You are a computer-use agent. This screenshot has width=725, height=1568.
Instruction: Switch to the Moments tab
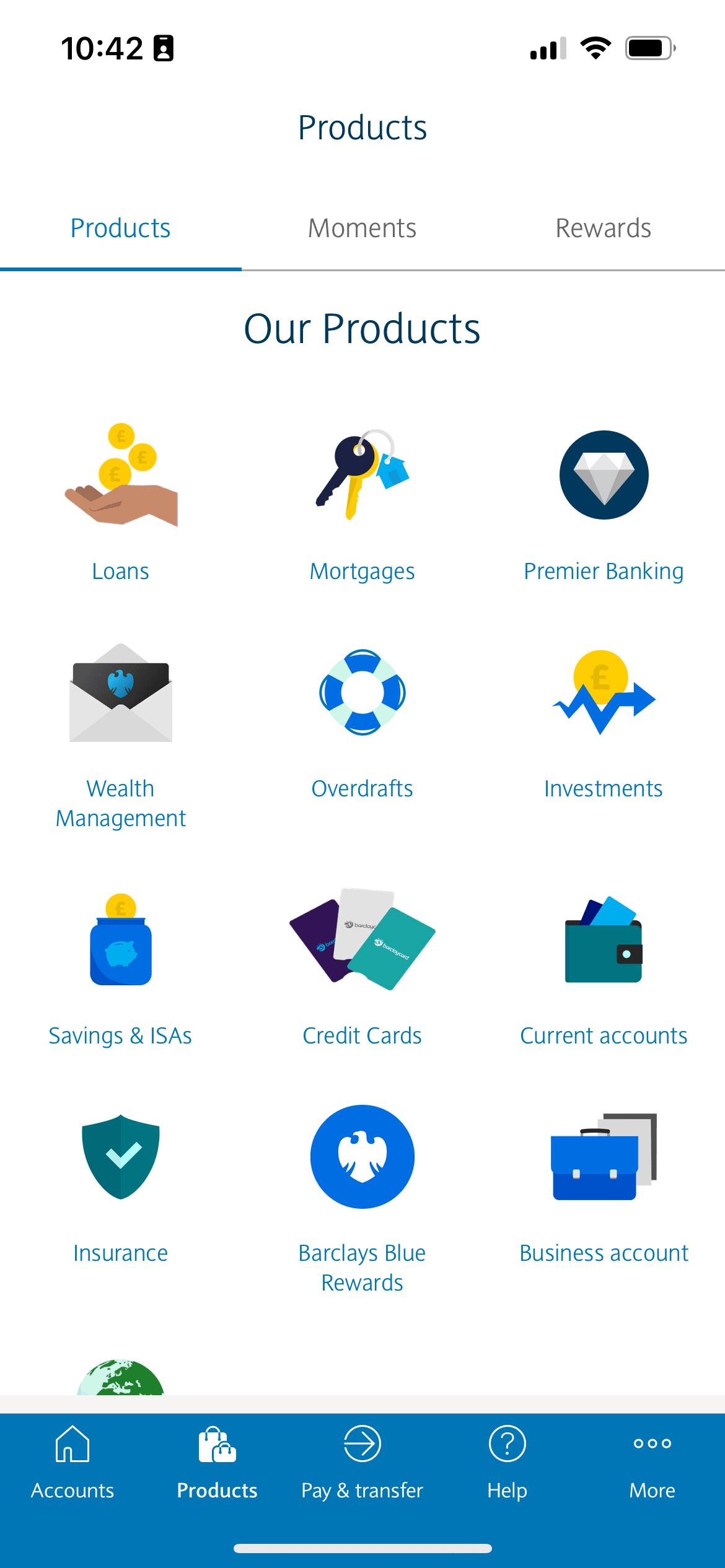click(362, 229)
